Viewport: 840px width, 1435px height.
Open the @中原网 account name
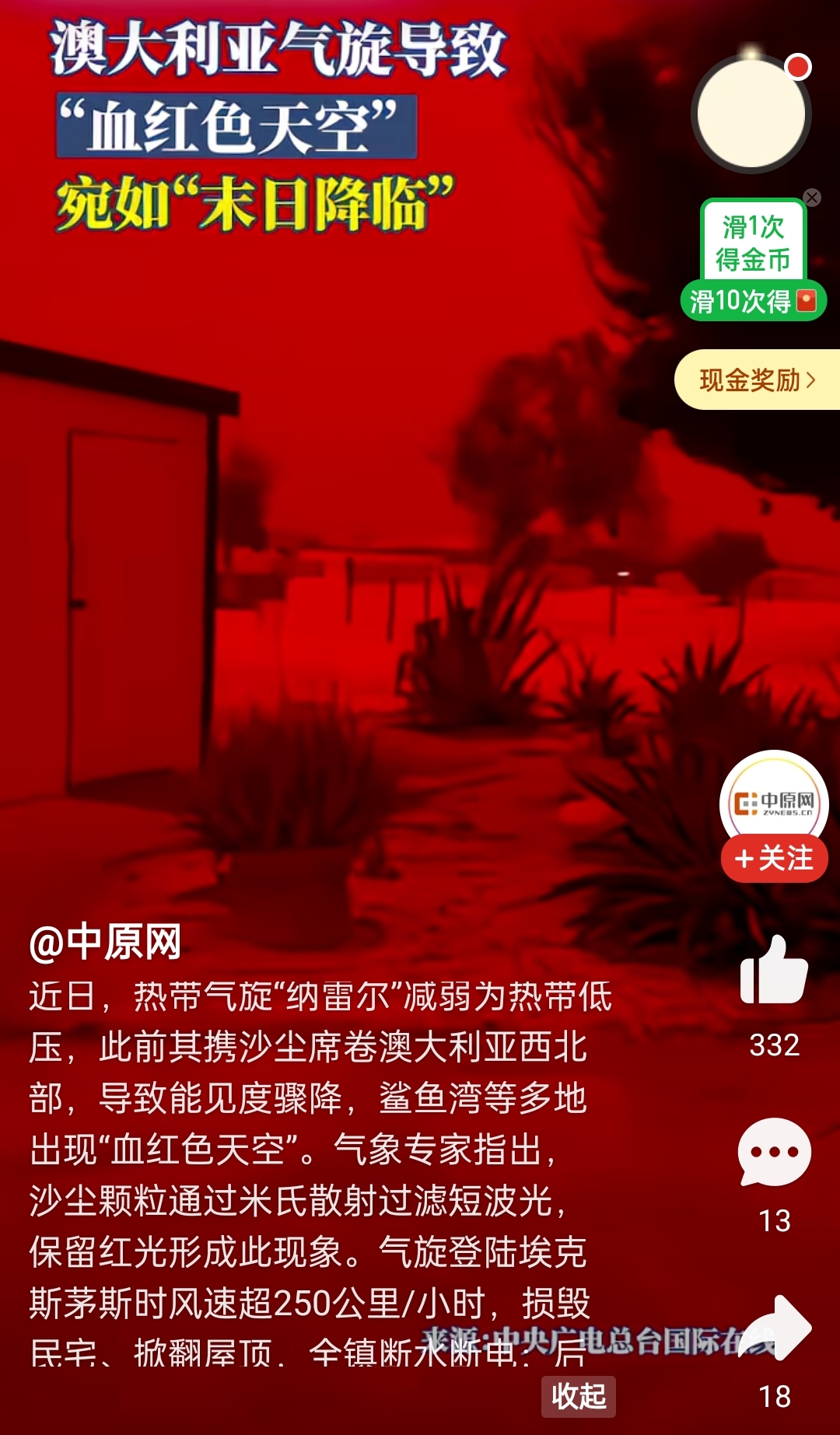106,942
